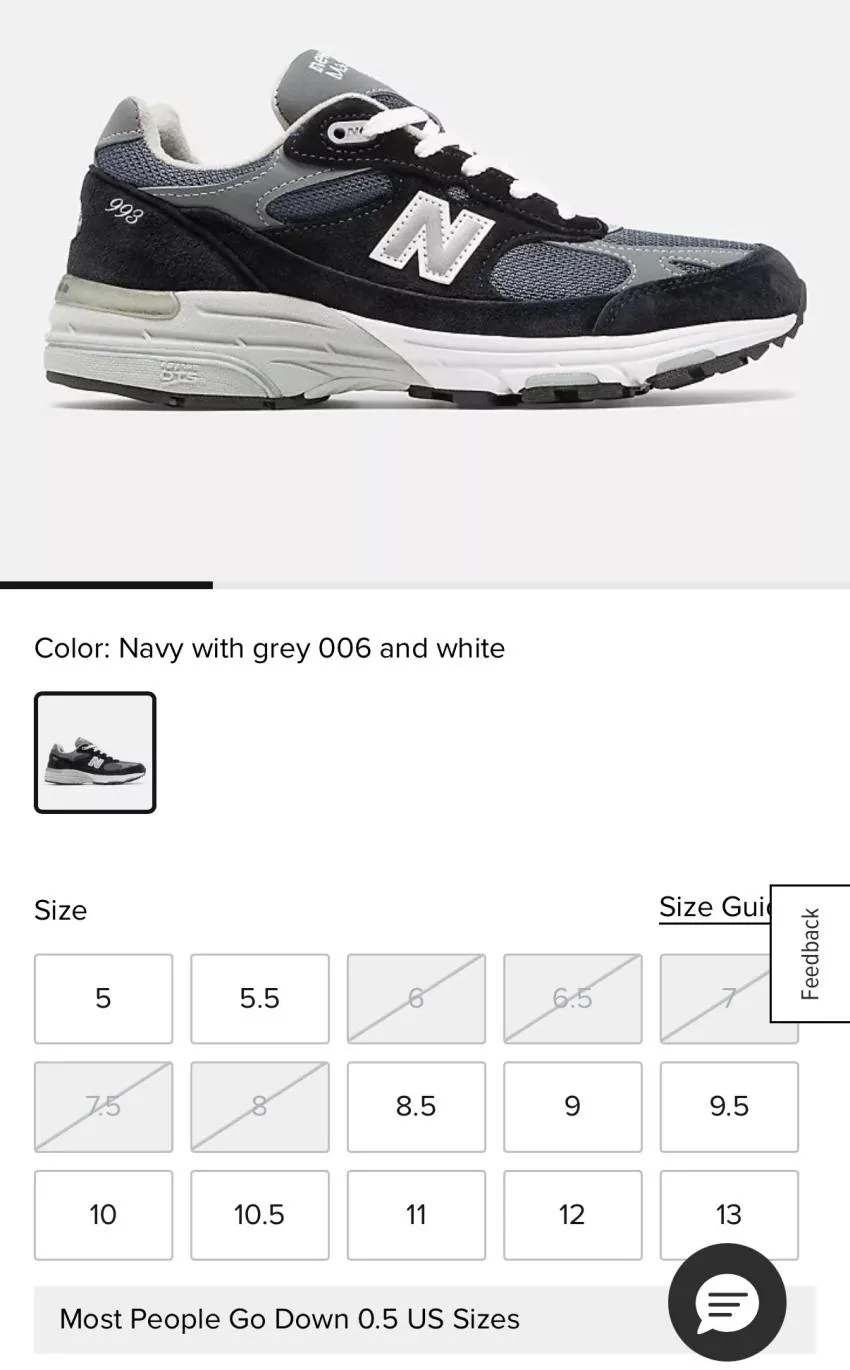
Task: Select size 9
Action: point(572,1106)
